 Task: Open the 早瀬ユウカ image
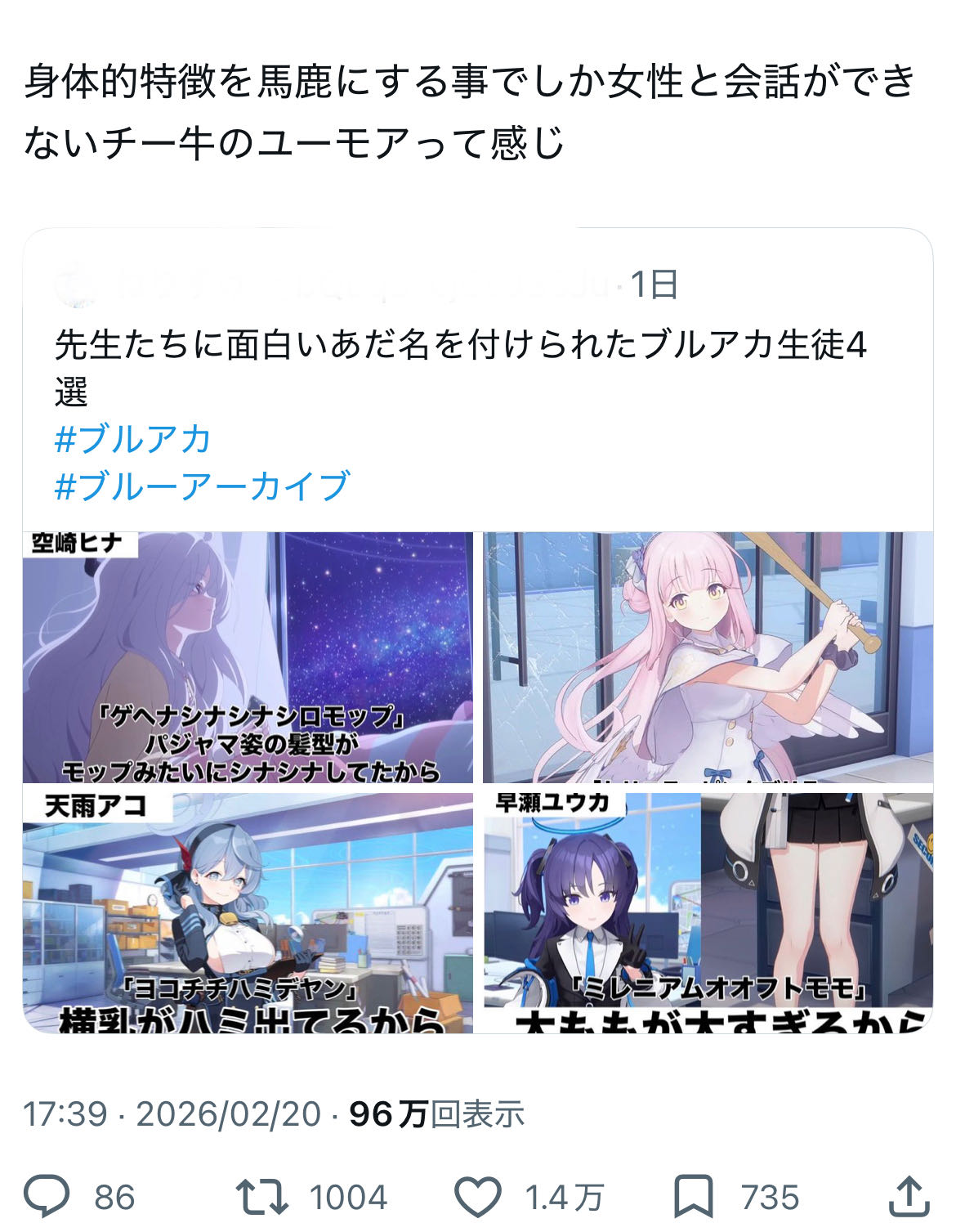[x=708, y=912]
